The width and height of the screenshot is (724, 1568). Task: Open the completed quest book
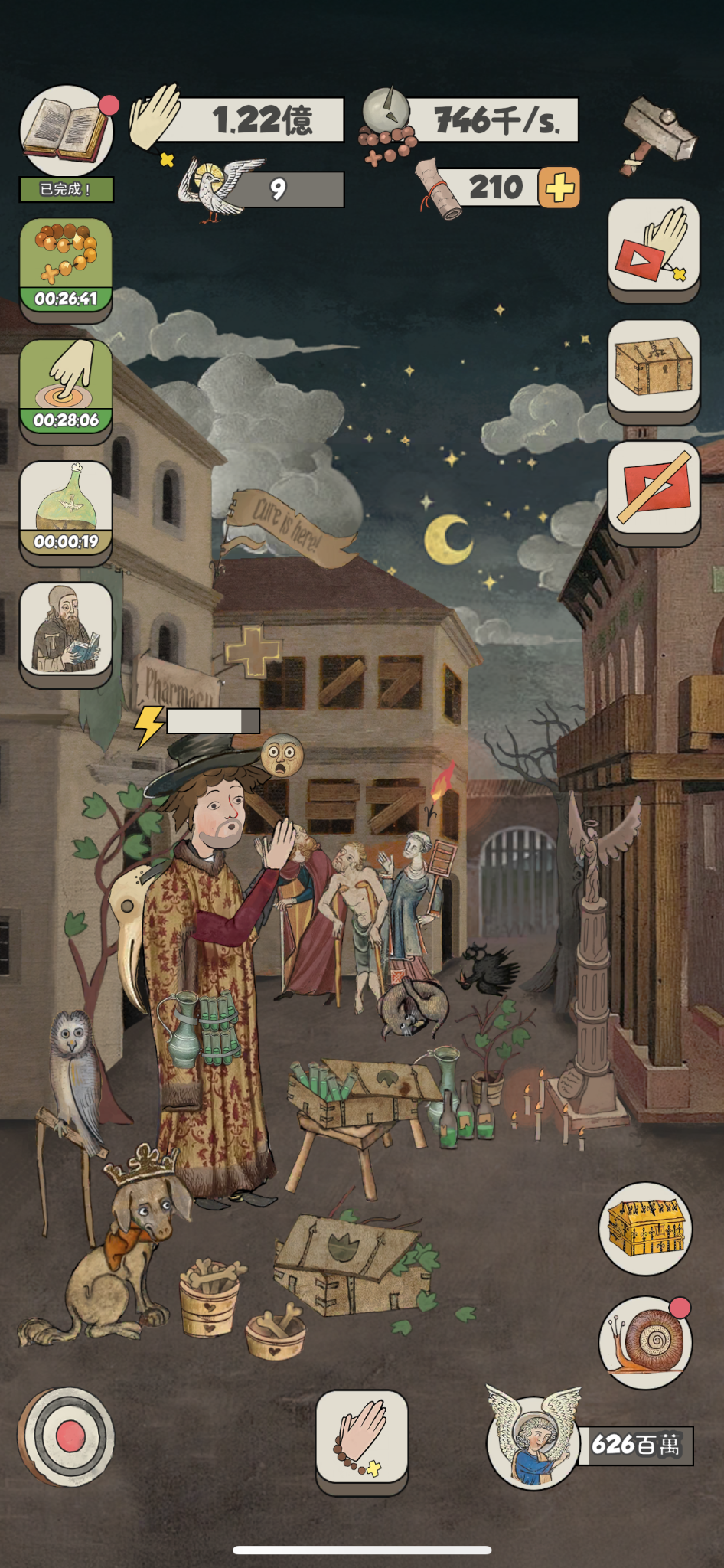[66, 132]
